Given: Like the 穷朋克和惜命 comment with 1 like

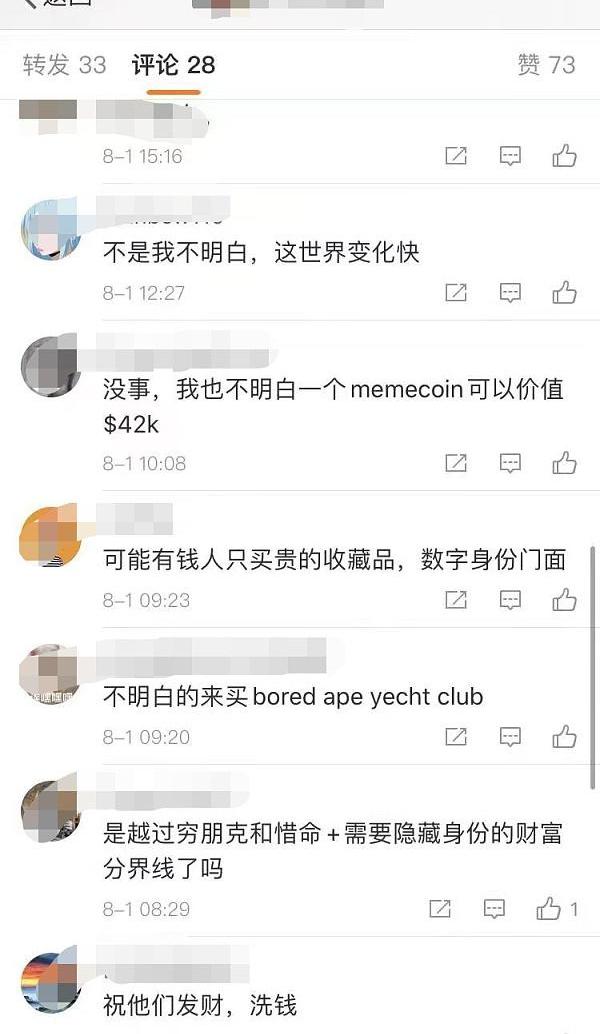Looking at the screenshot, I should point(549,909).
